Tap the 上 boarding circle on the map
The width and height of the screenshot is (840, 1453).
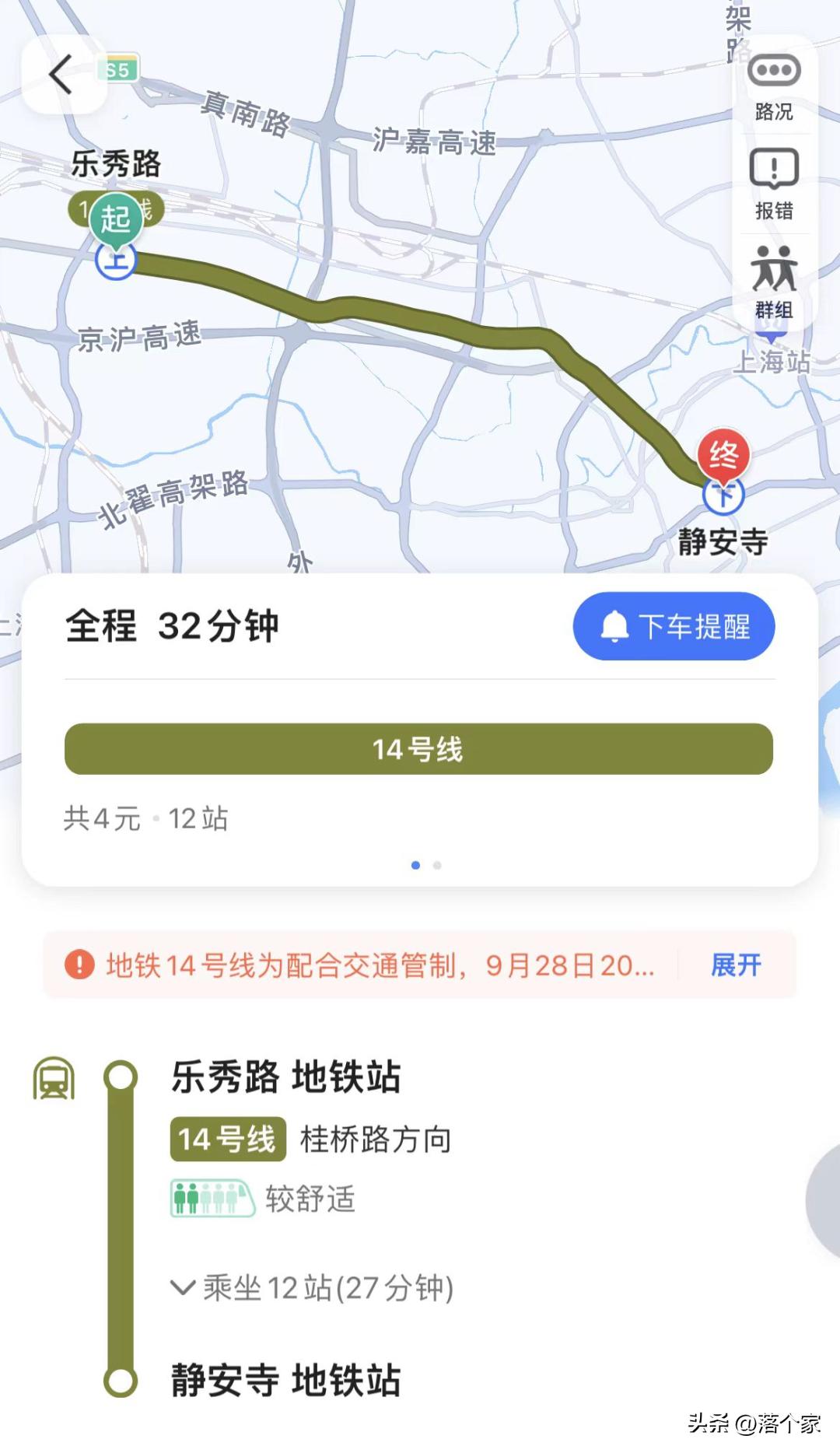(x=115, y=261)
